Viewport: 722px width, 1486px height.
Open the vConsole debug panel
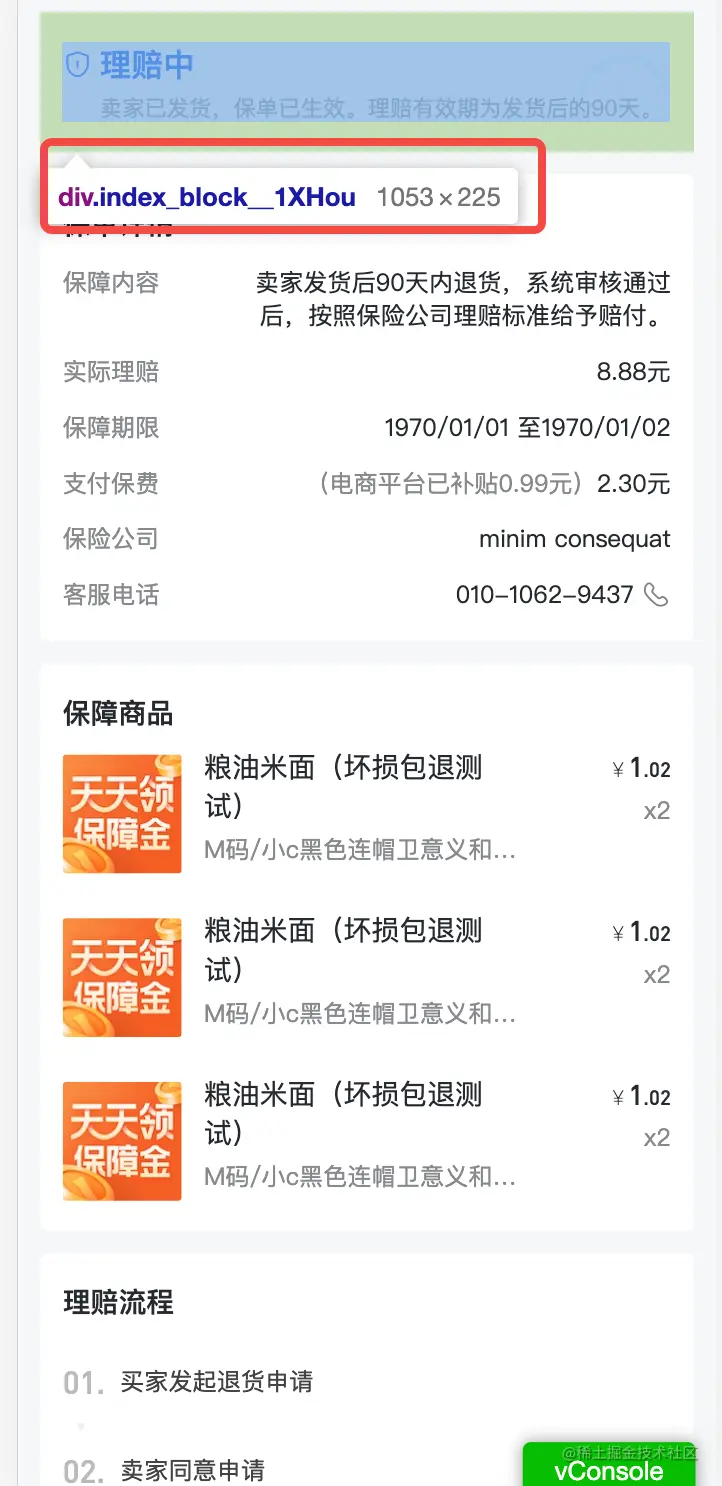tap(608, 1469)
